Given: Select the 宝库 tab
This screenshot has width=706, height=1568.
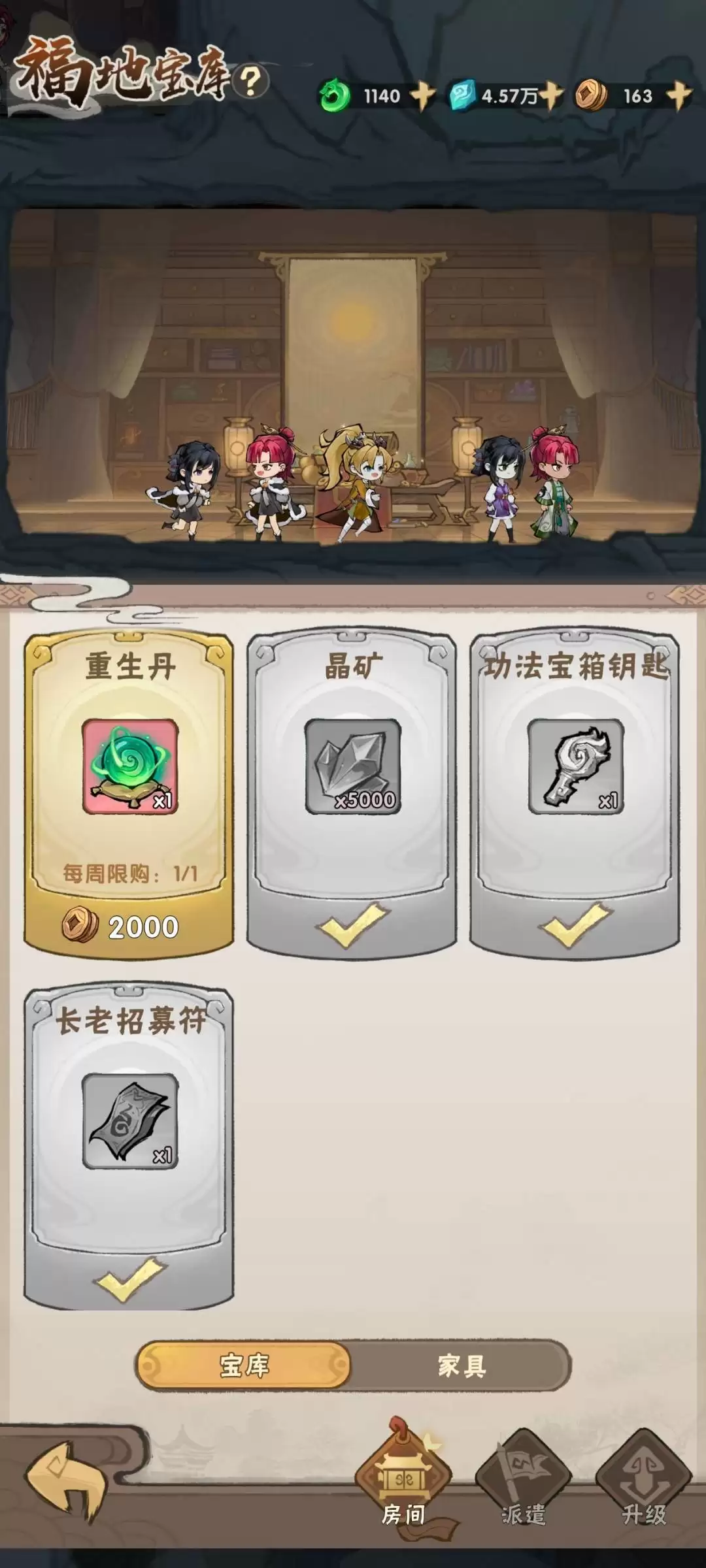Looking at the screenshot, I should (244, 1365).
